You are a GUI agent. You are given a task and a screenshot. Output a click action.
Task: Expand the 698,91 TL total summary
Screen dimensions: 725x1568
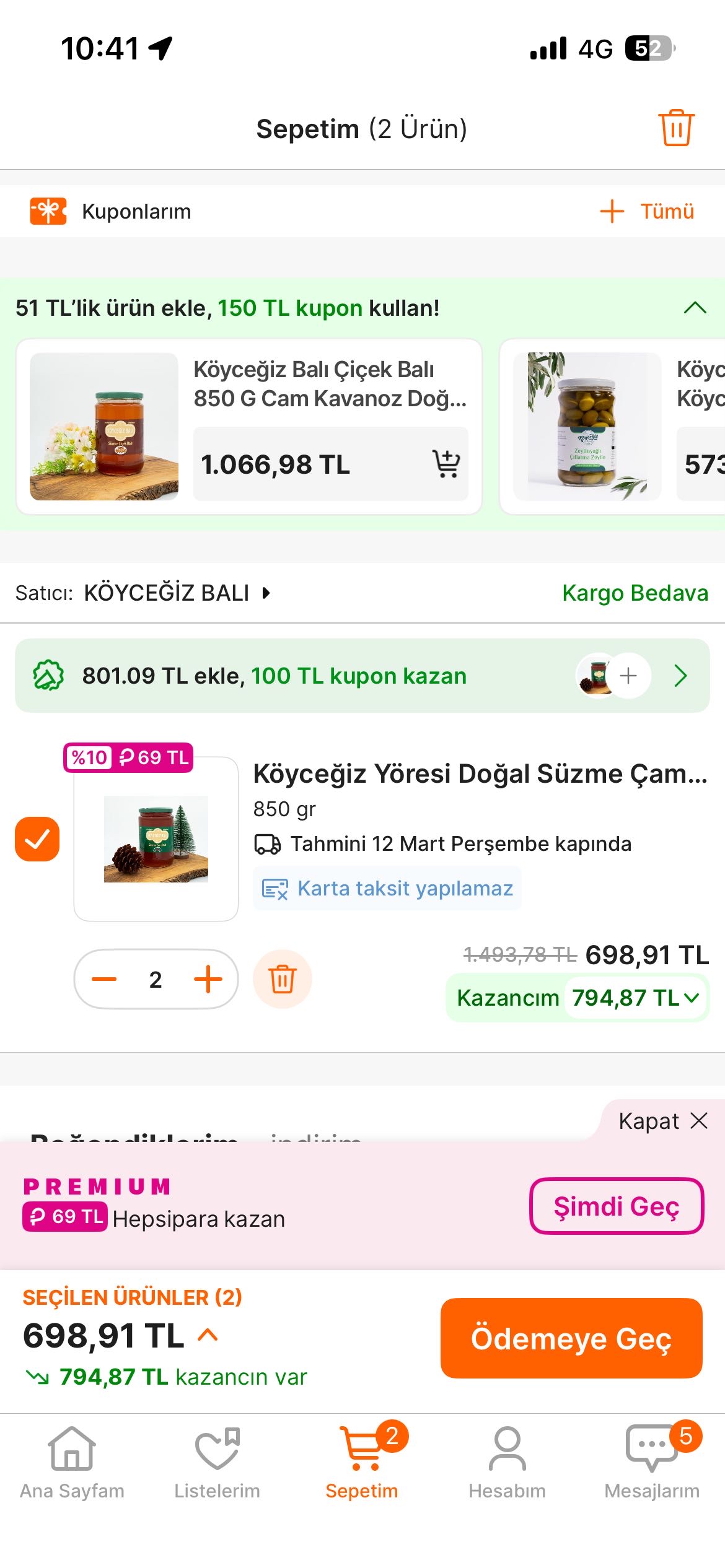coord(208,1335)
